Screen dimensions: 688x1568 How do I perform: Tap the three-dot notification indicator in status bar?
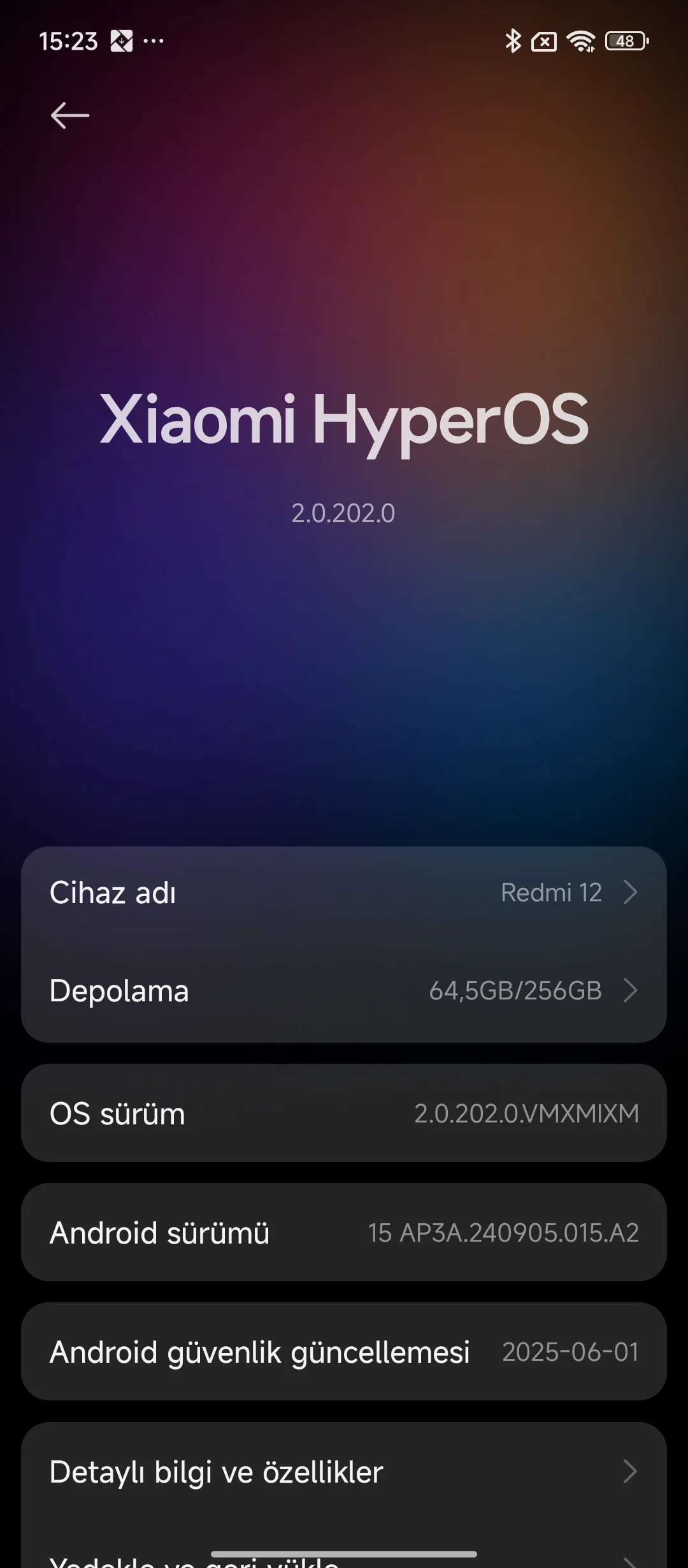click(152, 40)
